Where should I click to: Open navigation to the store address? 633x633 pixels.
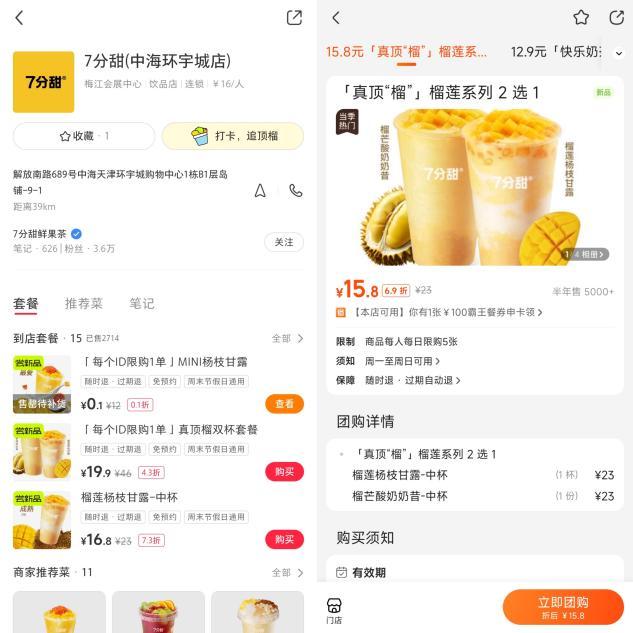[x=260, y=190]
